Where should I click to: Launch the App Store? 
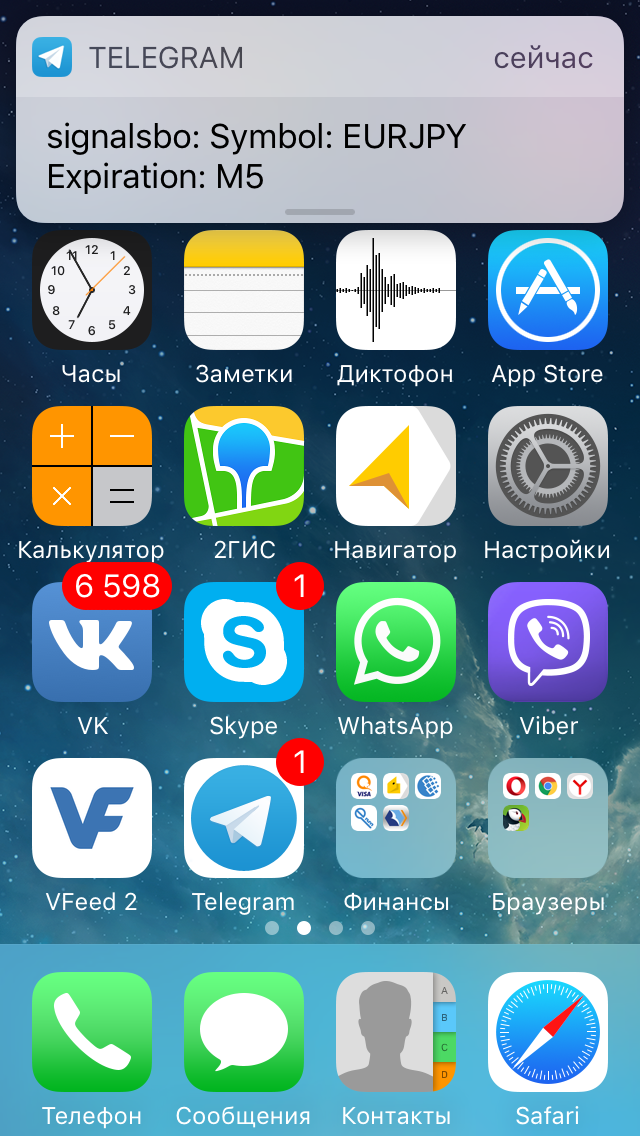coord(548,290)
